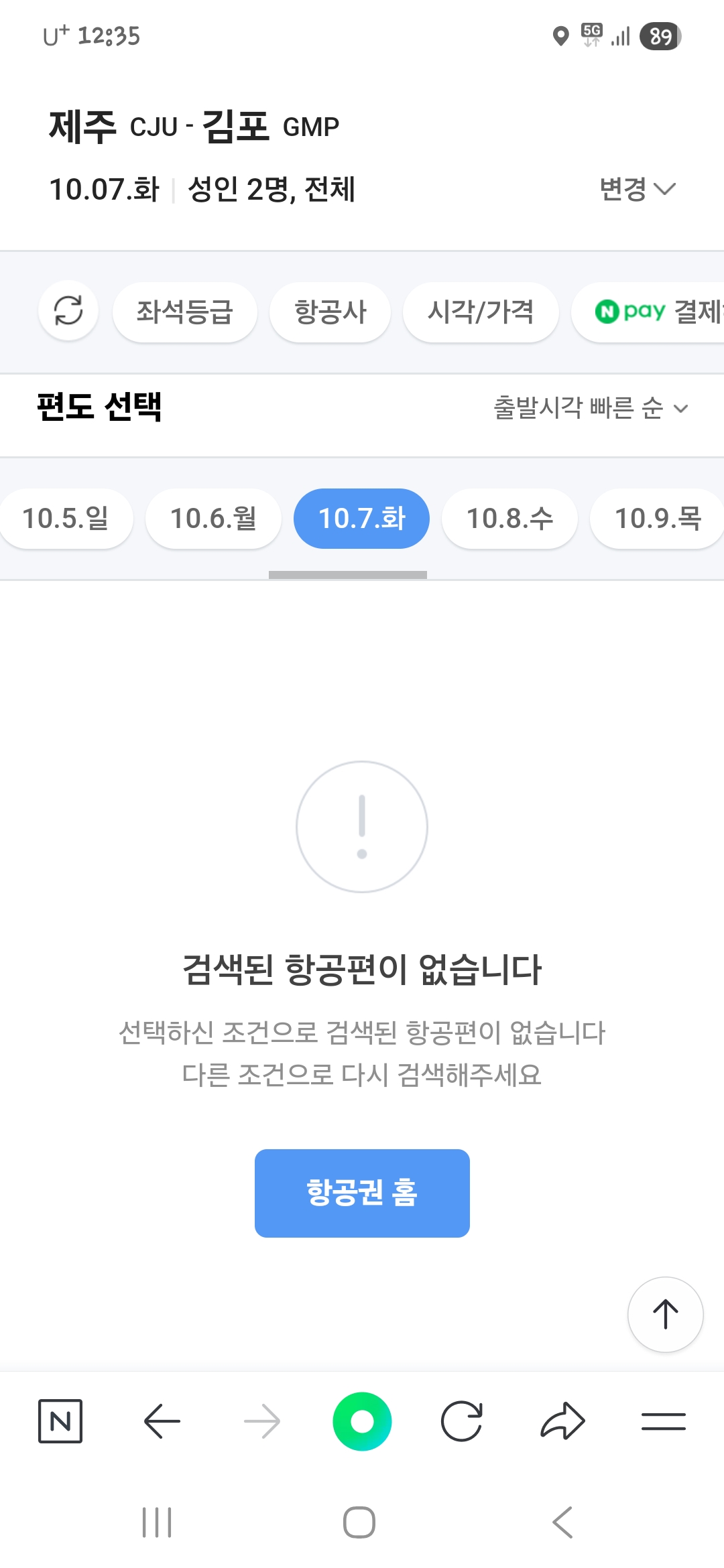
Task: Tap the scroll-to-top arrow button
Action: [665, 1315]
